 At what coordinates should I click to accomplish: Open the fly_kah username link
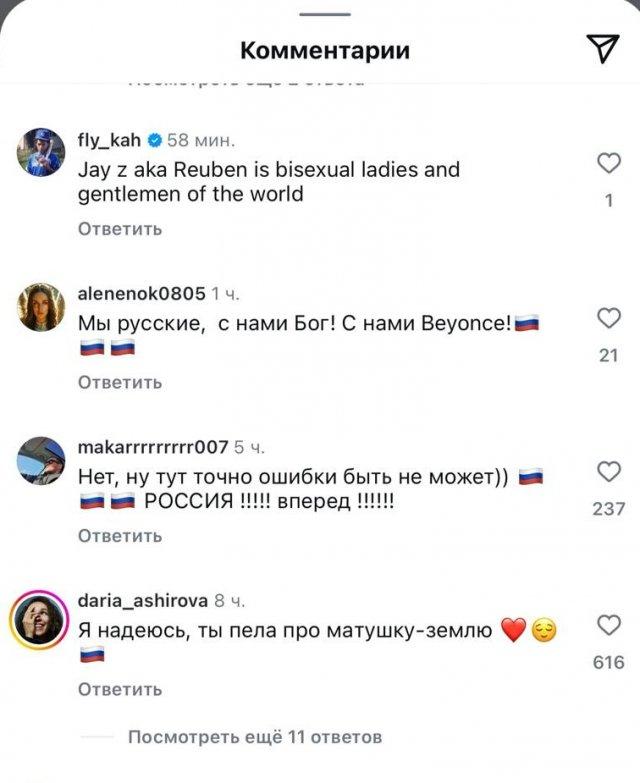(109, 139)
